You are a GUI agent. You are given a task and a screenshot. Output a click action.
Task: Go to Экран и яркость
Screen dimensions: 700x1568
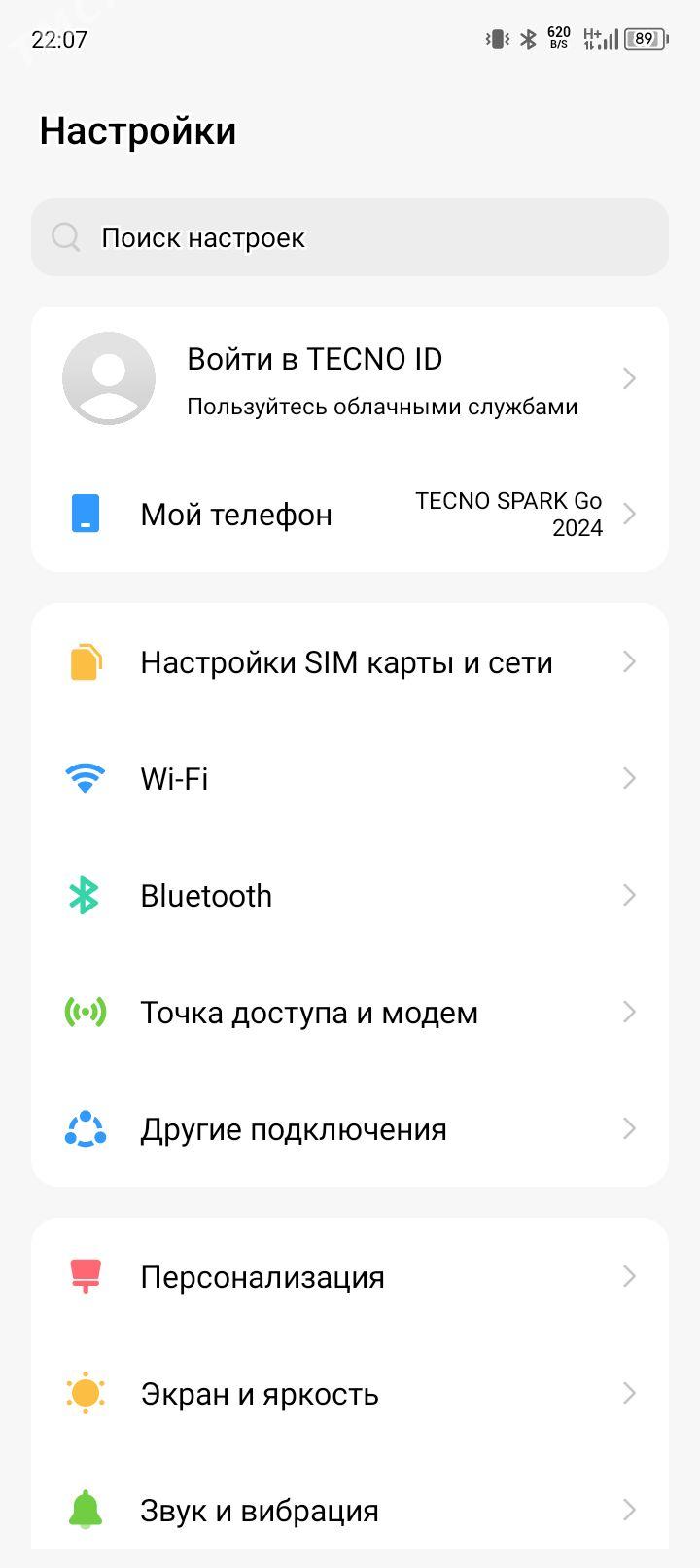350,1394
